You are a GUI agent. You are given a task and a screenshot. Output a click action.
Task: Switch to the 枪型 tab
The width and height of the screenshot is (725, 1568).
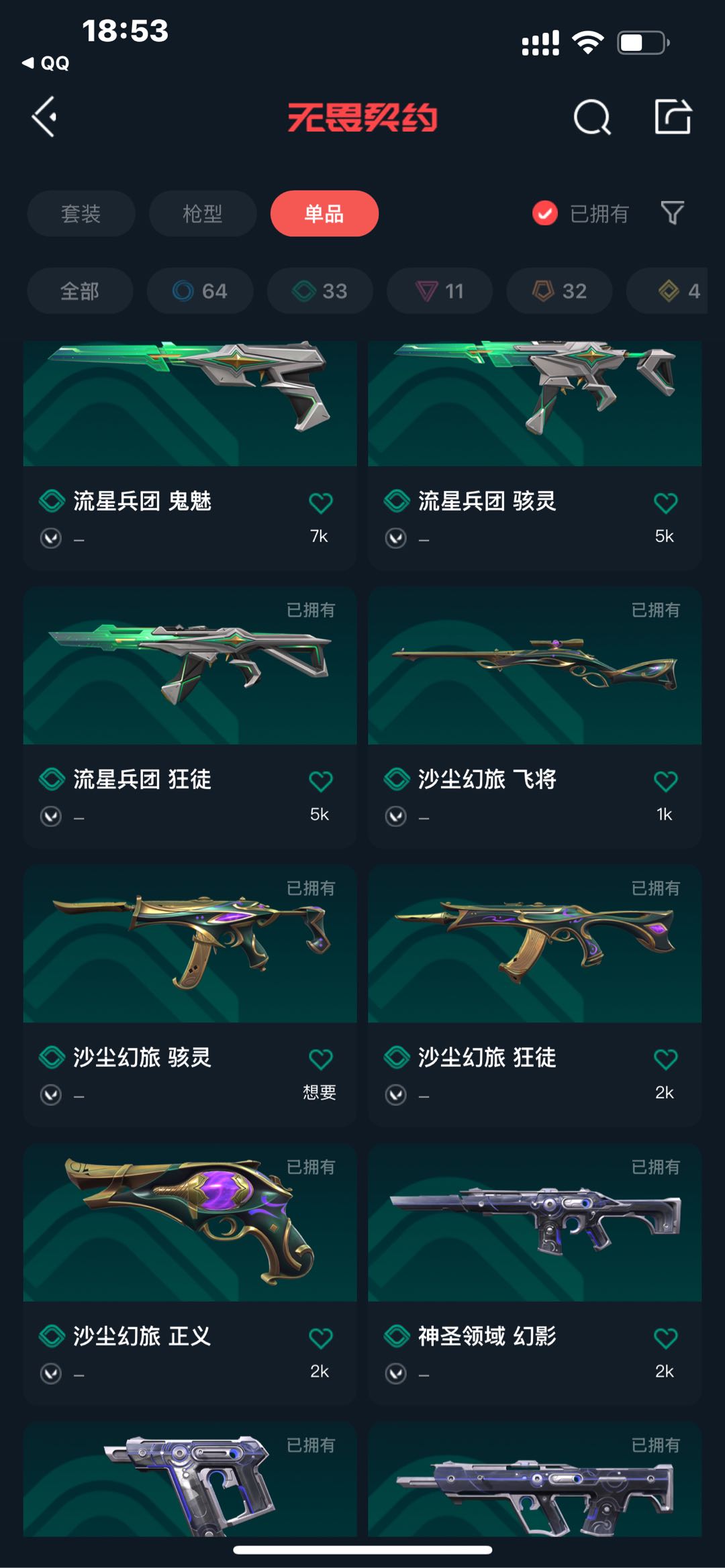202,213
